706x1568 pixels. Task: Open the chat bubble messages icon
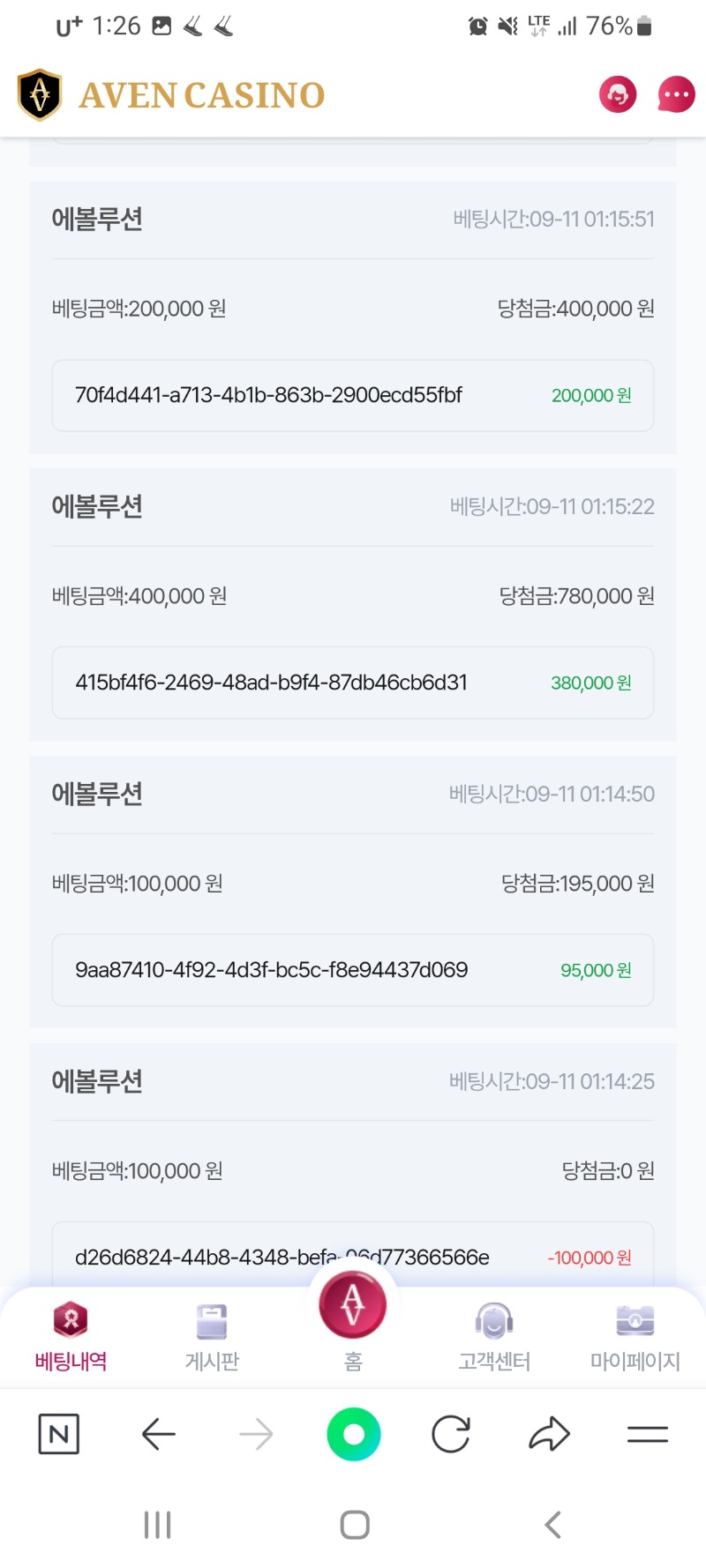[677, 94]
